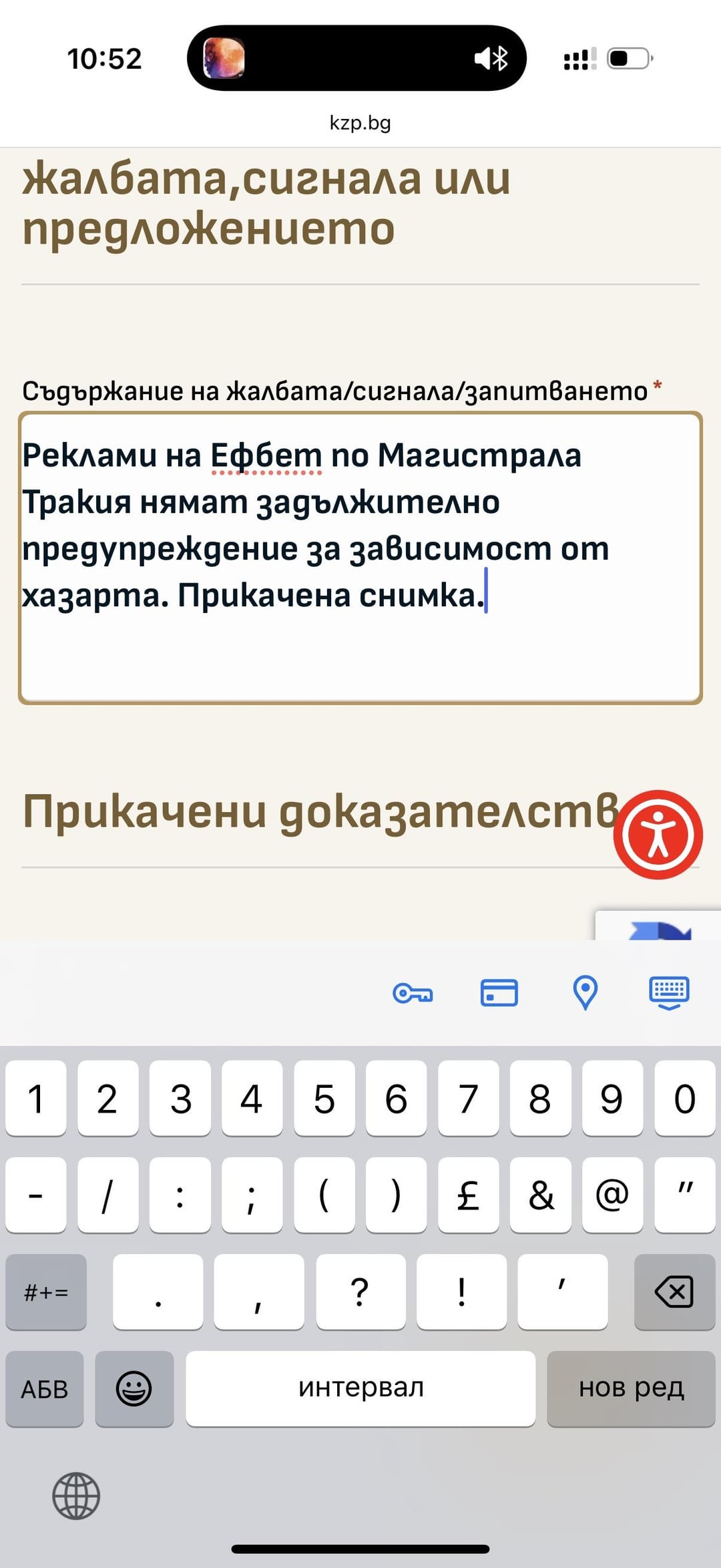The image size is (721, 1568).
Task: Switch keyboard language with the globe key
Action: 76,1496
